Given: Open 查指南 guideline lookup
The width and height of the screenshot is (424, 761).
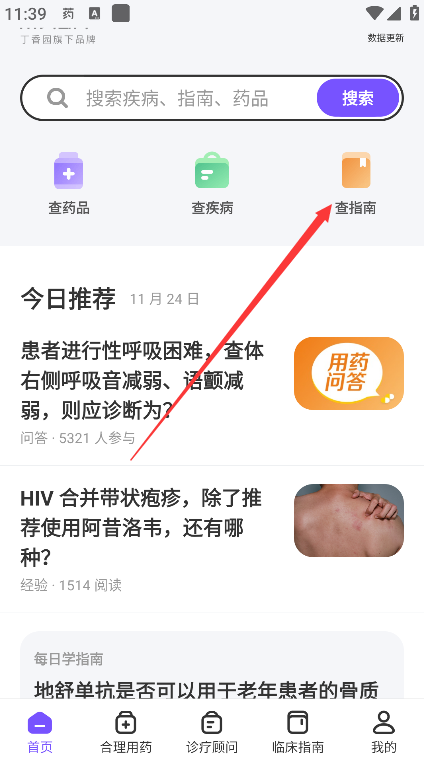Looking at the screenshot, I should point(356,184).
